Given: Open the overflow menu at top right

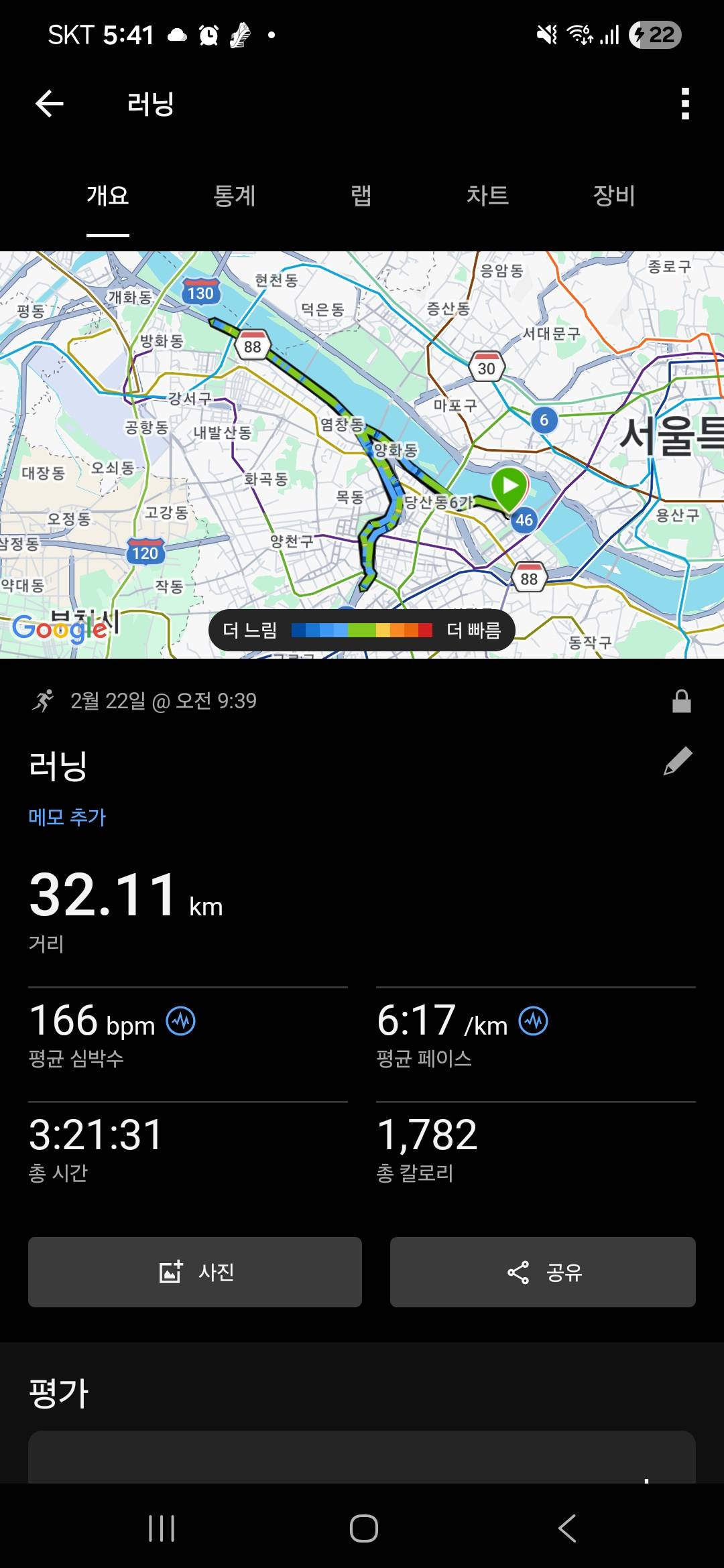Looking at the screenshot, I should pos(685,104).
